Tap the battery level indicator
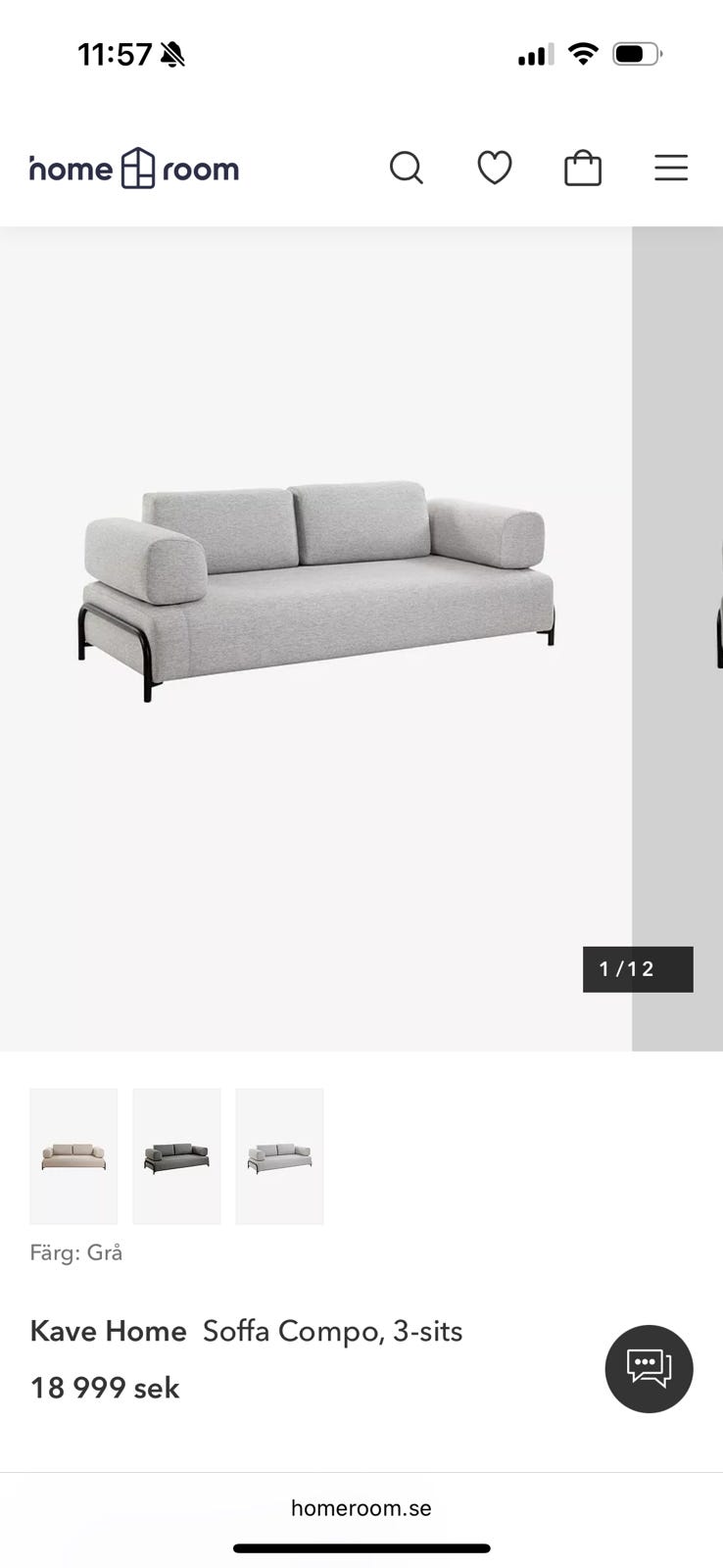The width and height of the screenshot is (723, 1568). [x=637, y=54]
